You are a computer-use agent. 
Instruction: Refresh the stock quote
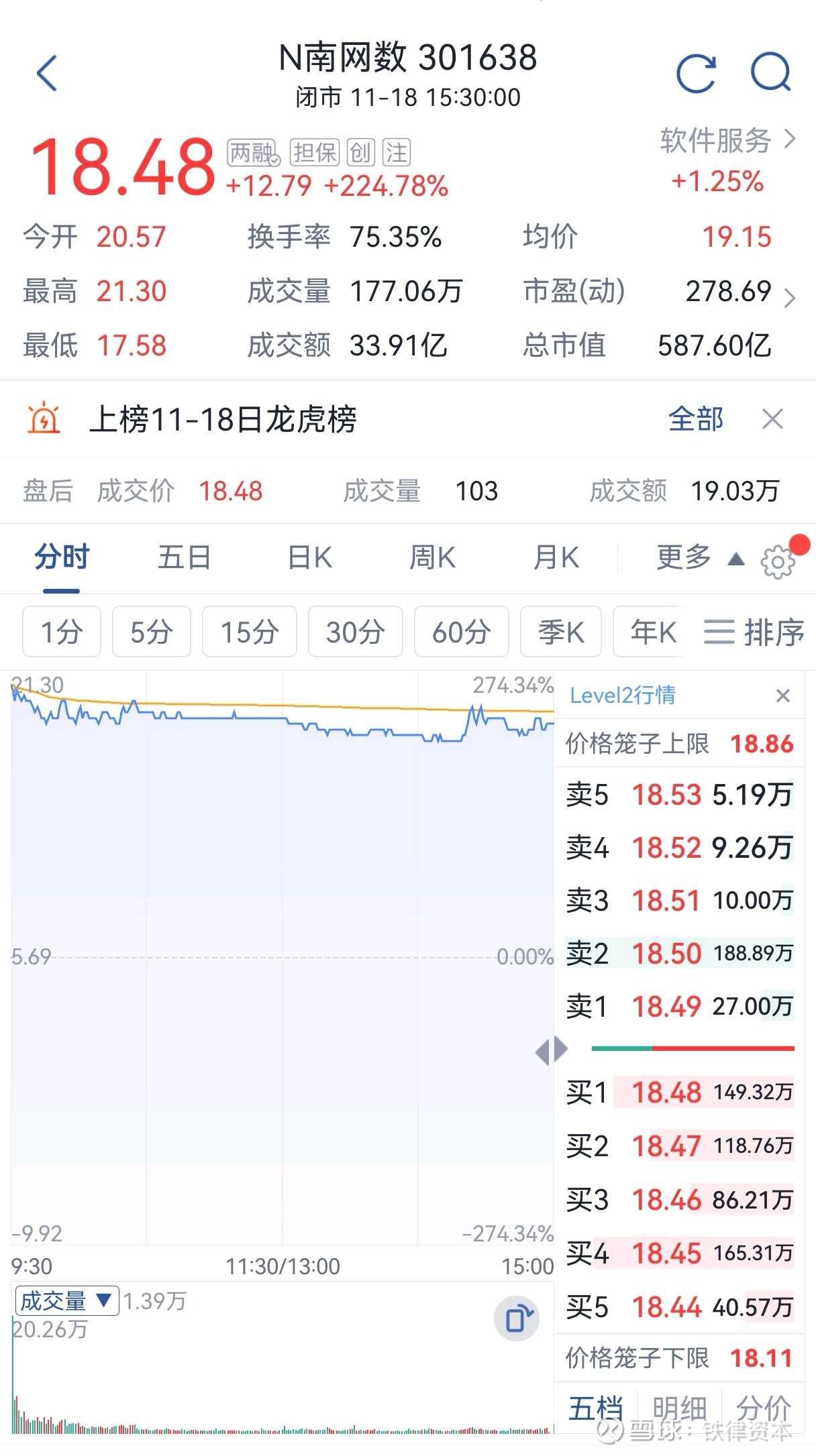pos(697,72)
